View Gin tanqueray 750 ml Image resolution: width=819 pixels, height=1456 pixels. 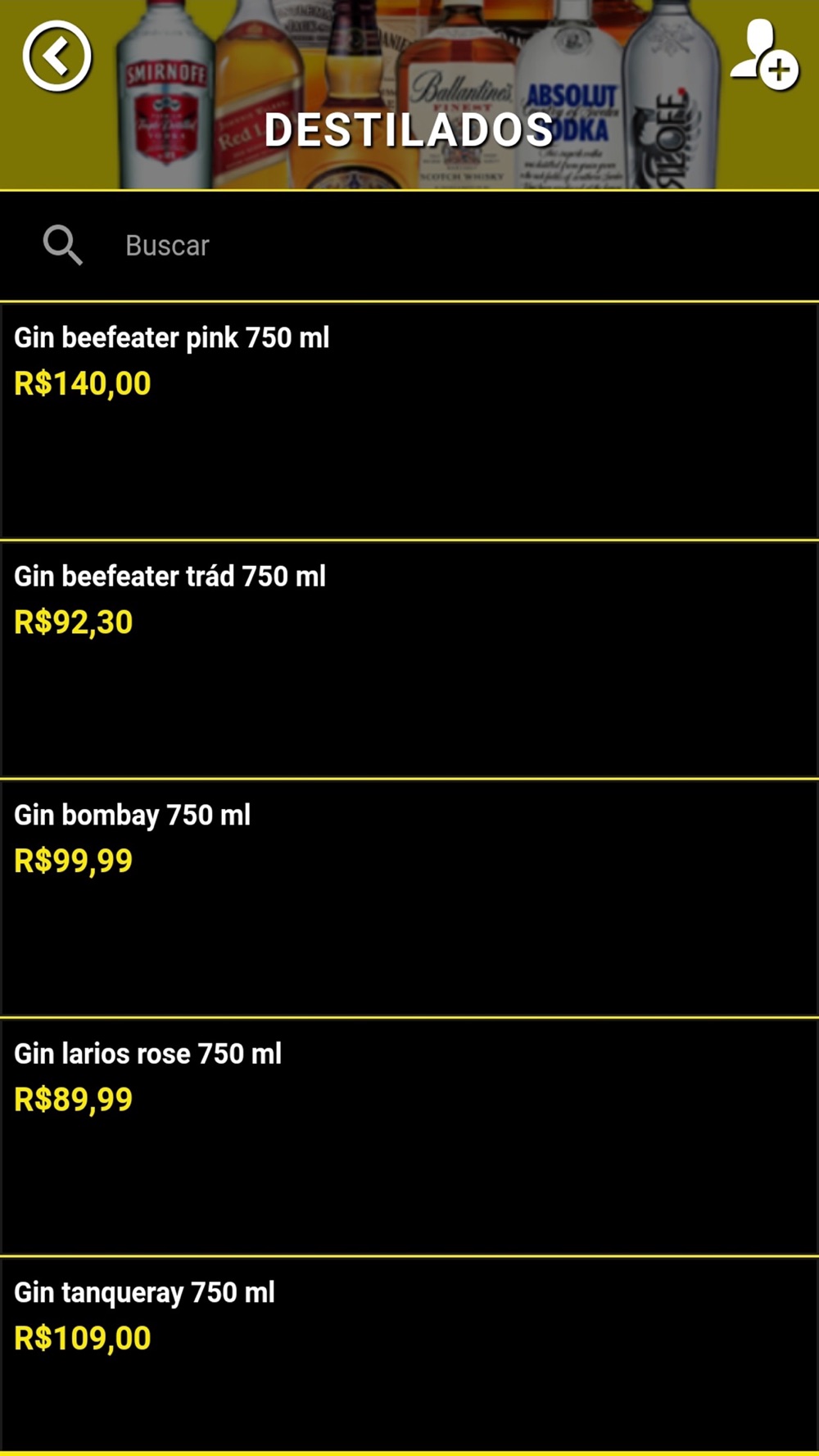(409, 1355)
